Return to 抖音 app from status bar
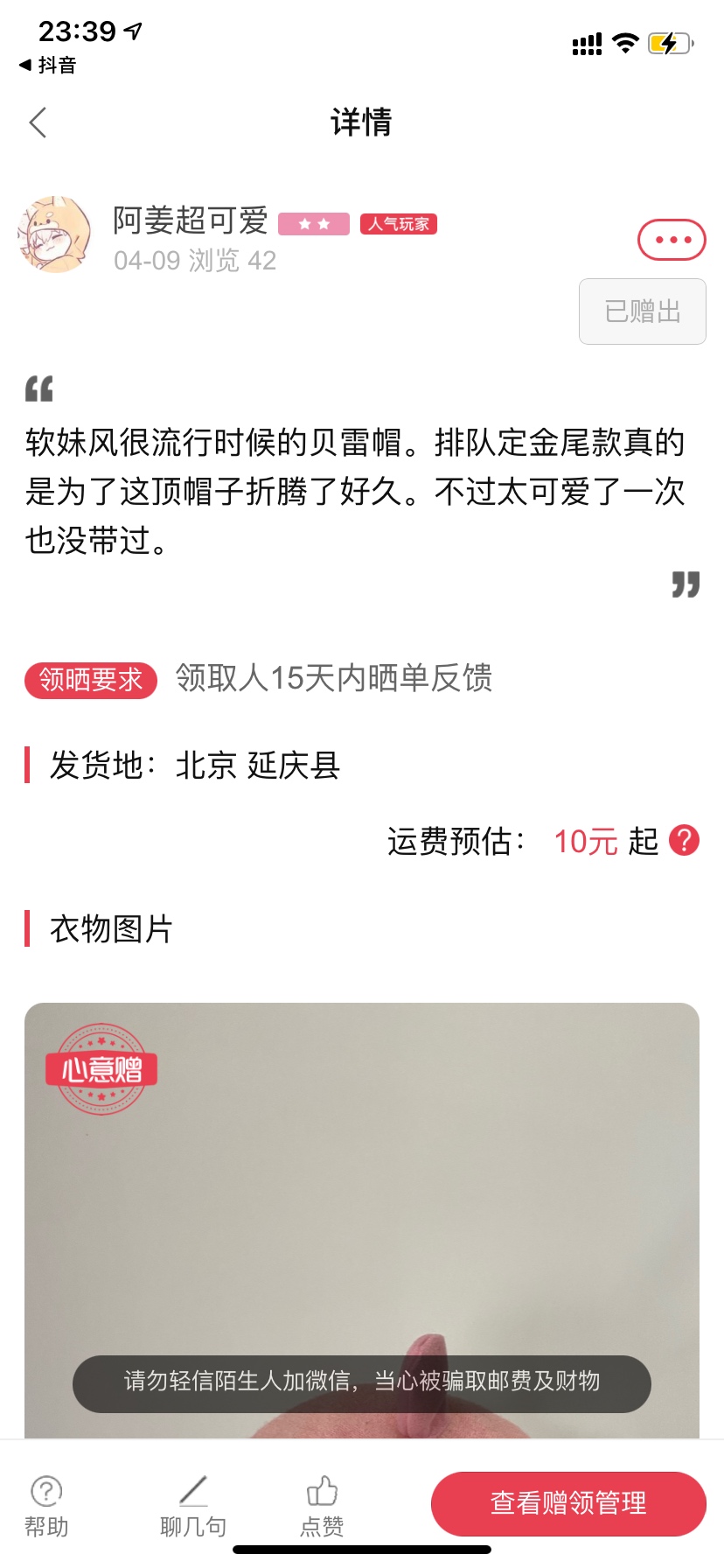This screenshot has height=1568, width=724. [x=48, y=66]
